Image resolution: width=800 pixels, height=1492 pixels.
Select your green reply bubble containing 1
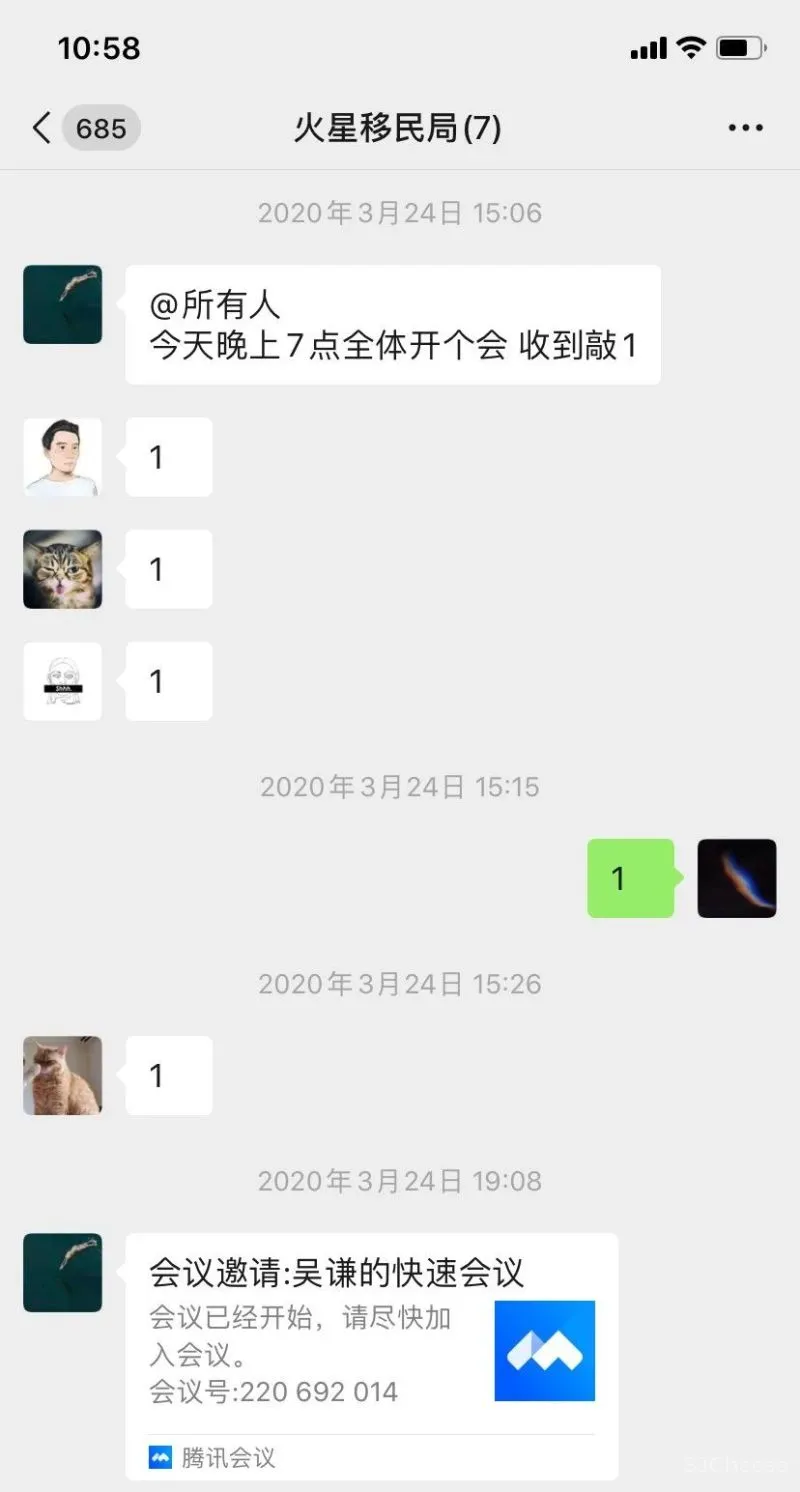[630, 878]
